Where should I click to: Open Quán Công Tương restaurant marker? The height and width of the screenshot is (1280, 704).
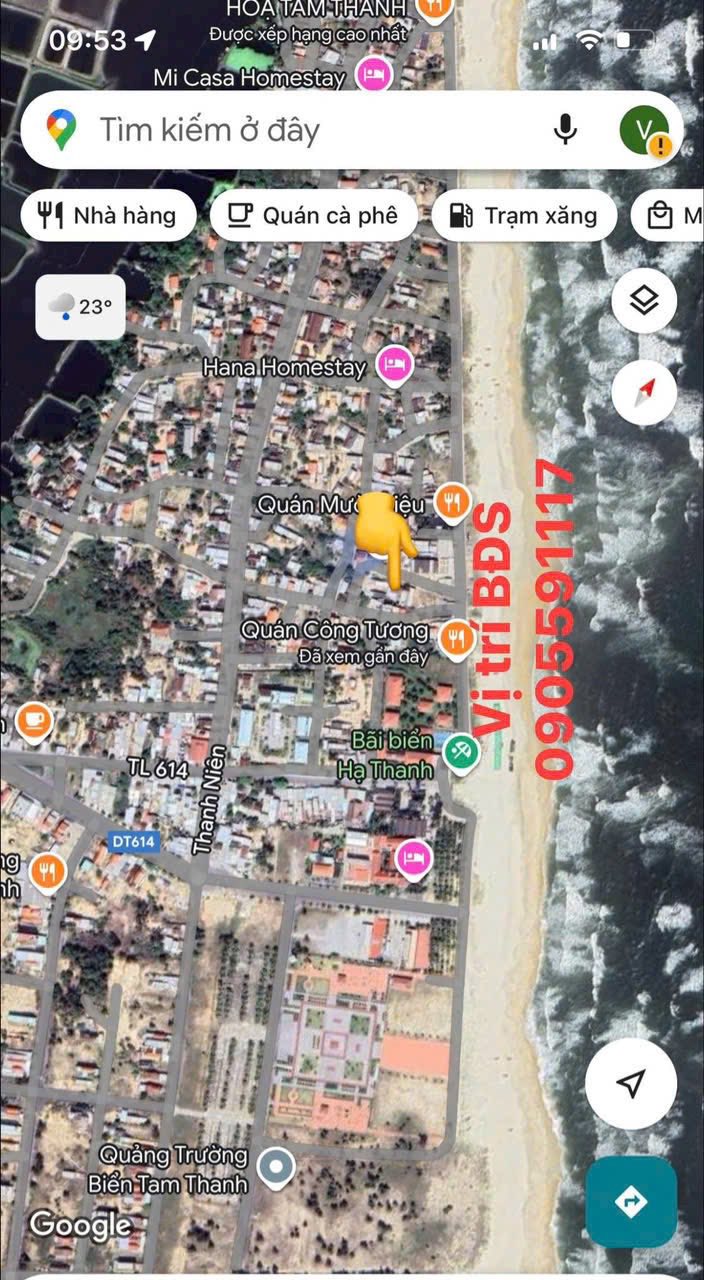click(x=456, y=636)
